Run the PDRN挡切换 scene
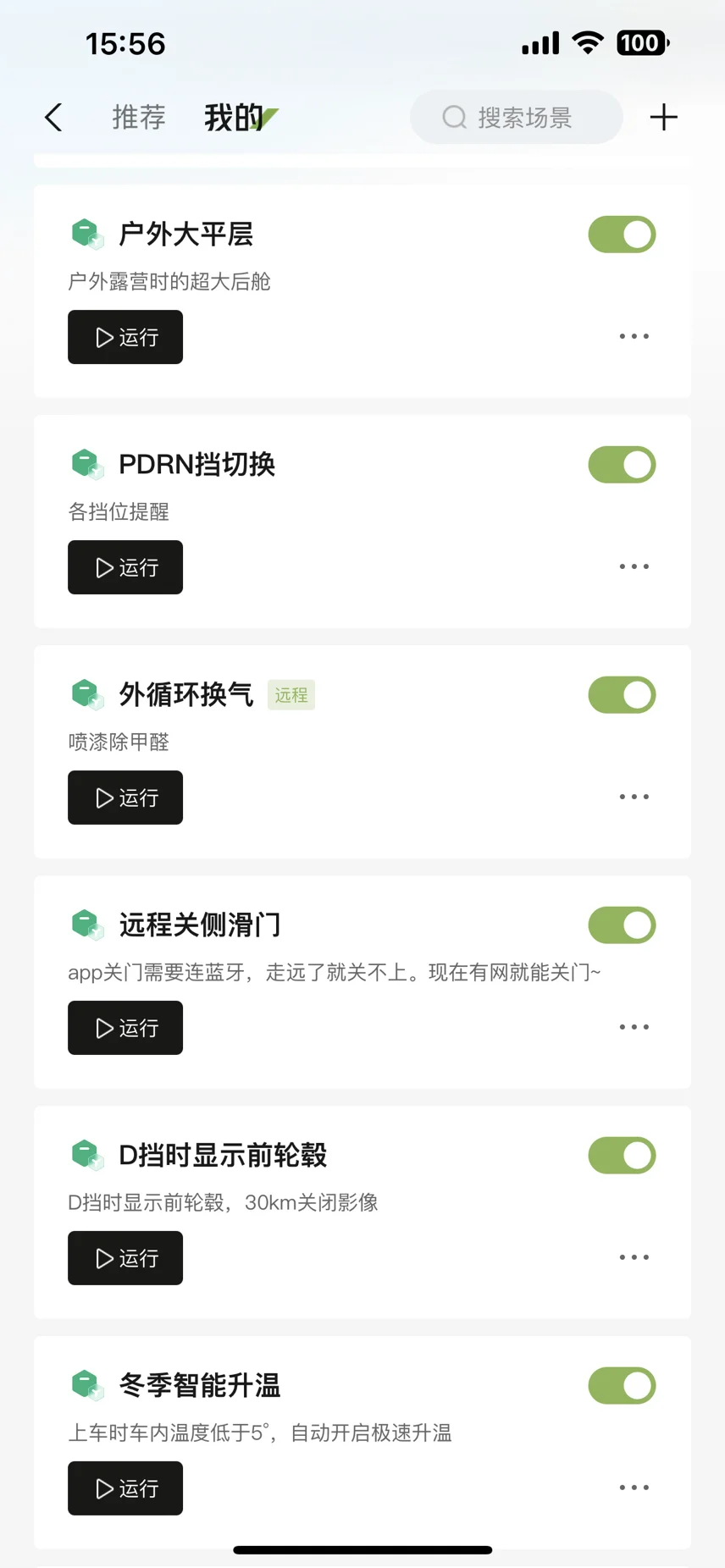Screen dimensions: 725x1568 (125, 567)
